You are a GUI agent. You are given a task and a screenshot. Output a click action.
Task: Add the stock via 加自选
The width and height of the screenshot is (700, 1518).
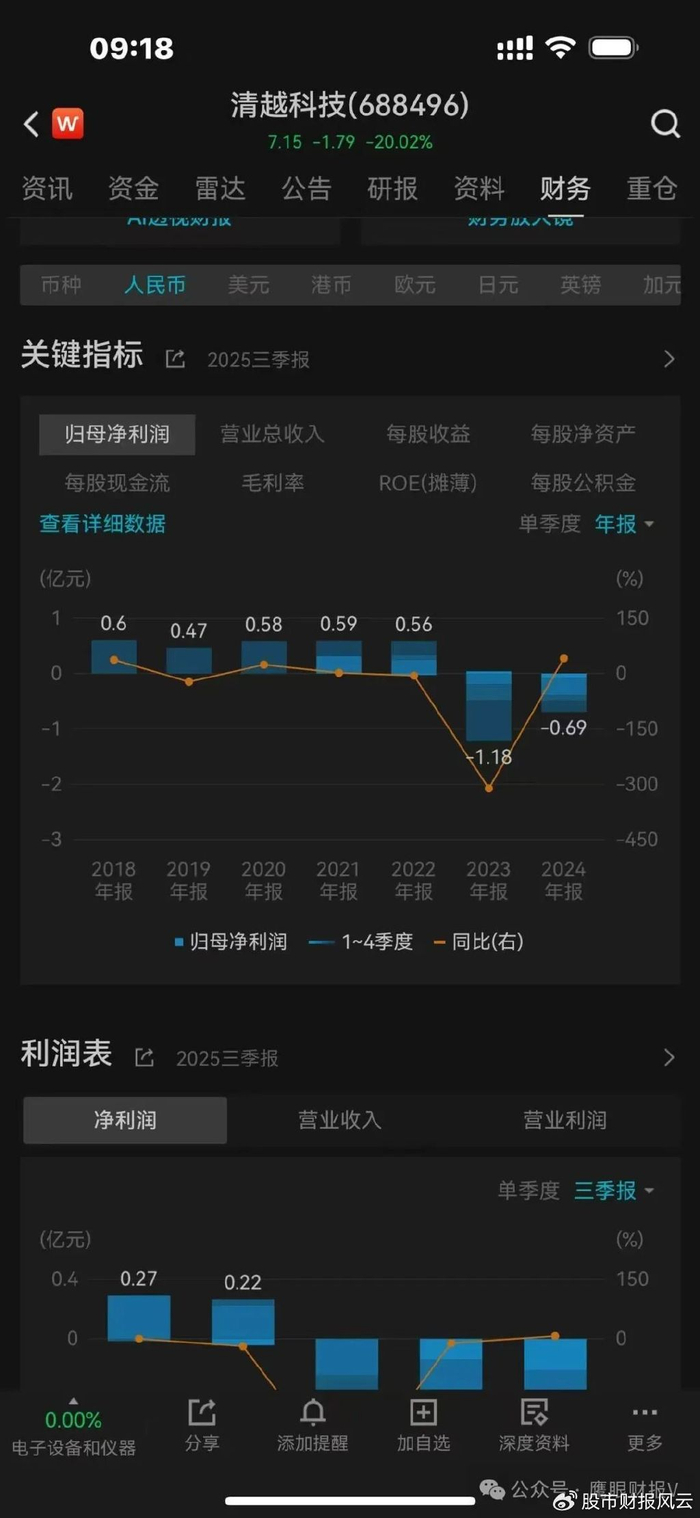tap(423, 1424)
